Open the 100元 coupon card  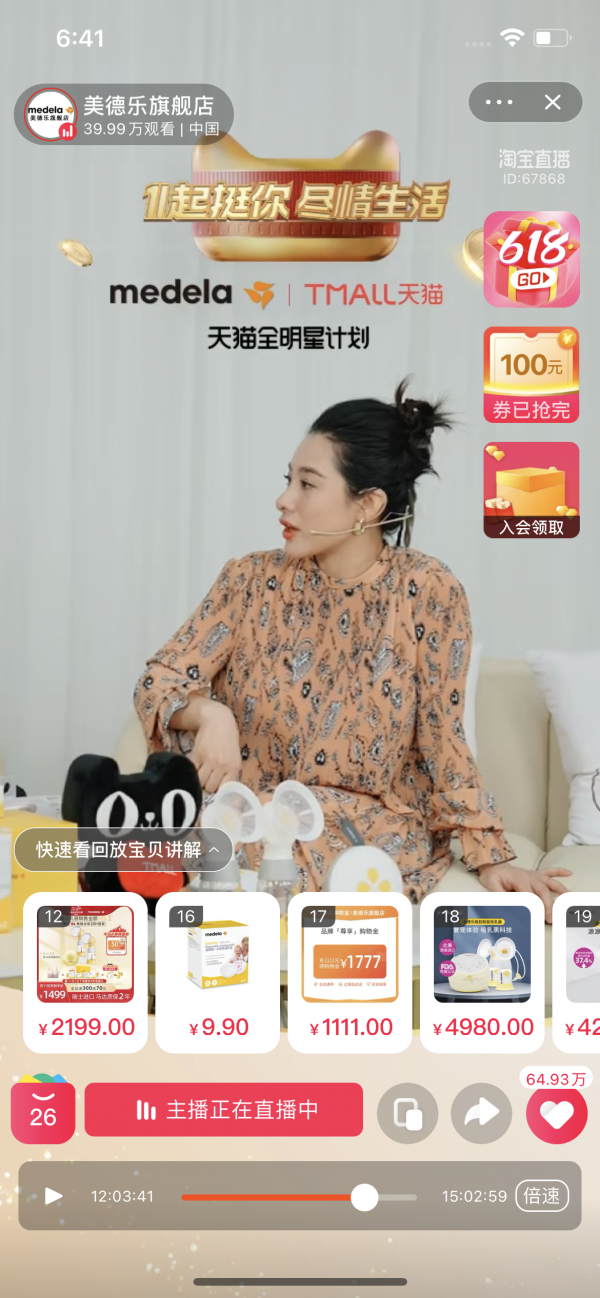(x=531, y=374)
